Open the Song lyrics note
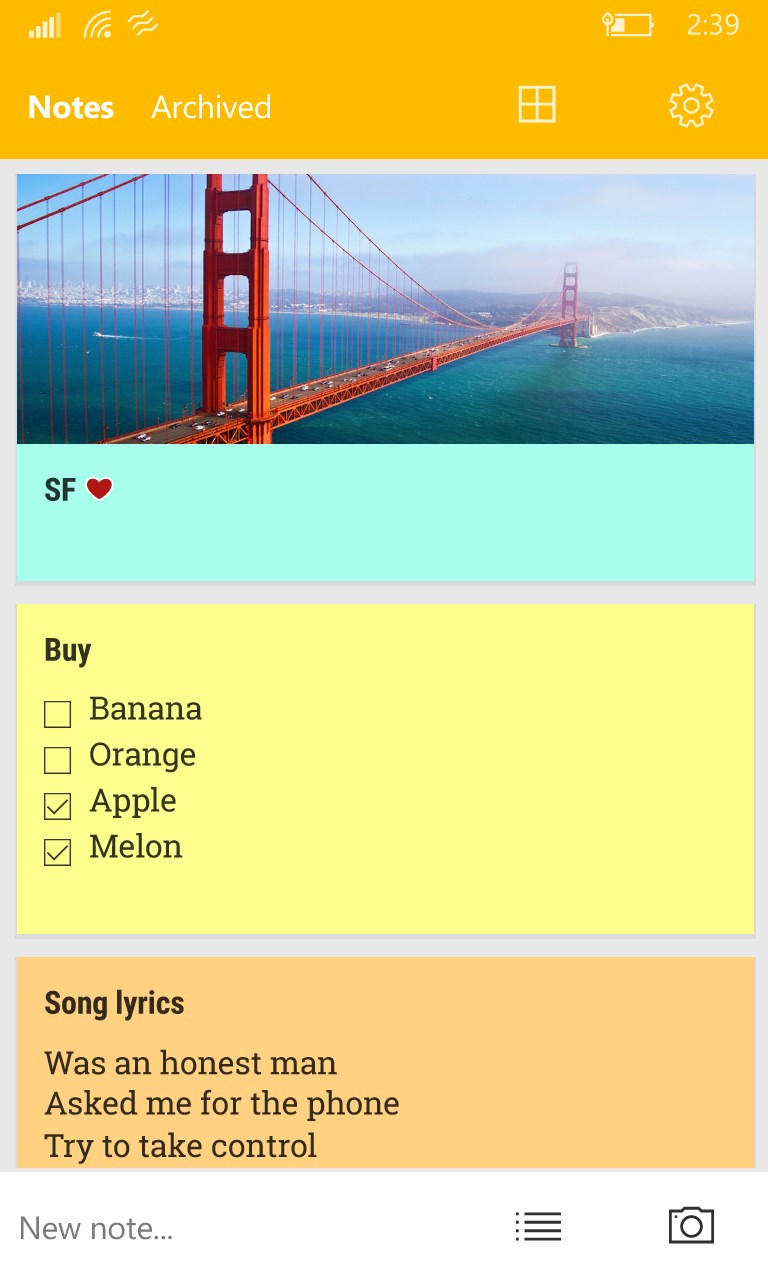 [385, 1062]
